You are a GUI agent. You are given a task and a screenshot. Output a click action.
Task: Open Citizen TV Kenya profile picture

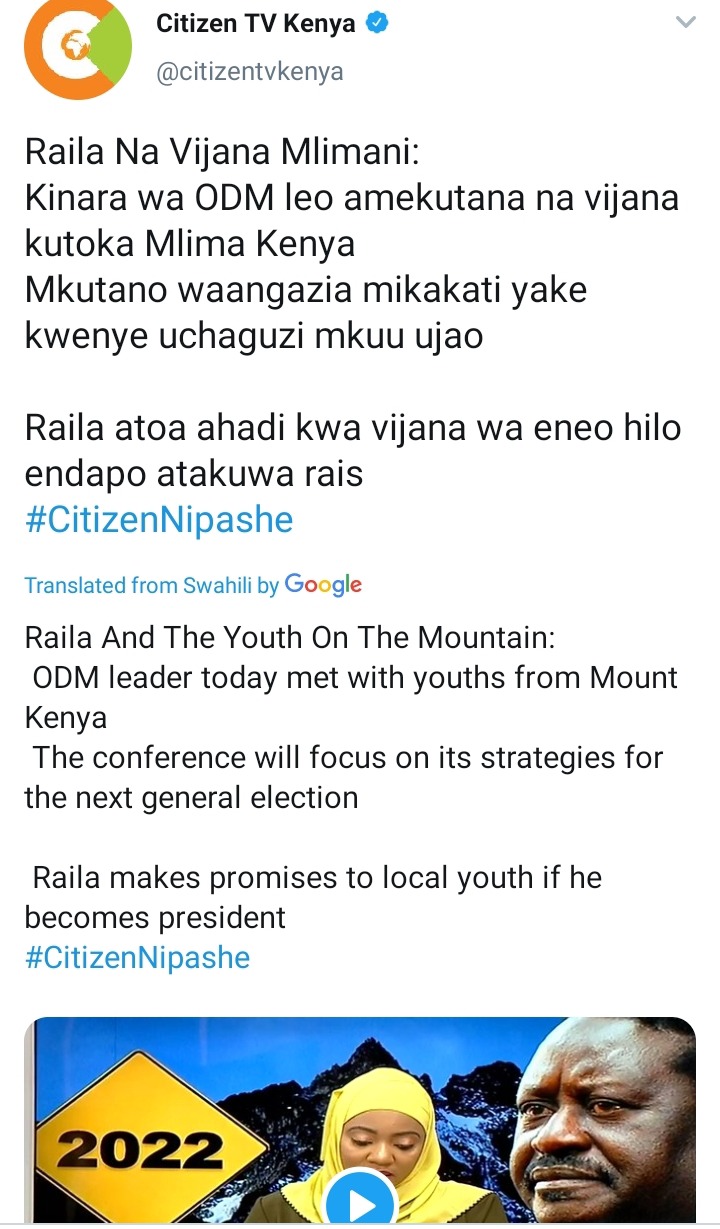77,46
